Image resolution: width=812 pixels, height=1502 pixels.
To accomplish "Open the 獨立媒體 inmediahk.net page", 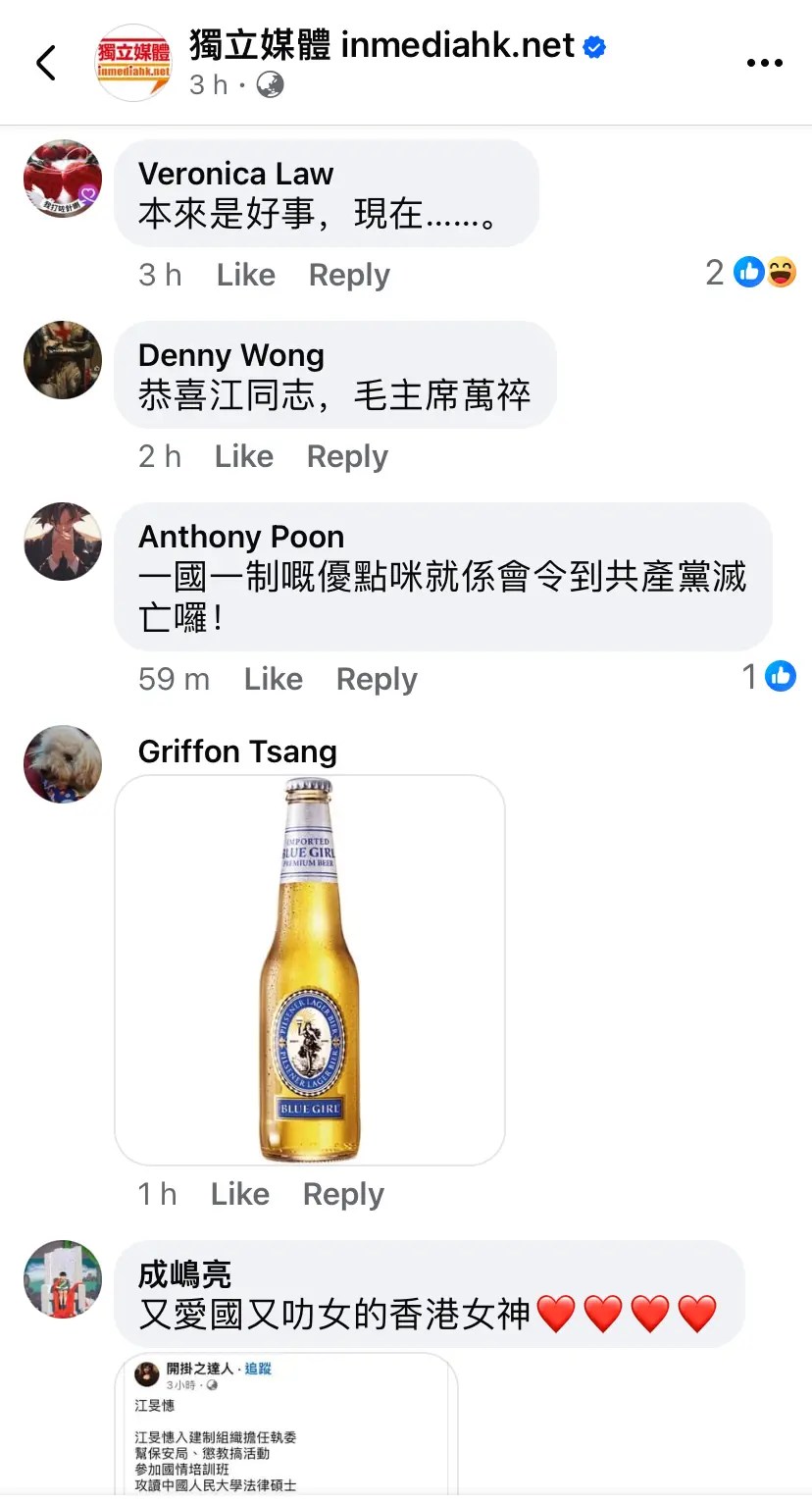I will (x=381, y=45).
